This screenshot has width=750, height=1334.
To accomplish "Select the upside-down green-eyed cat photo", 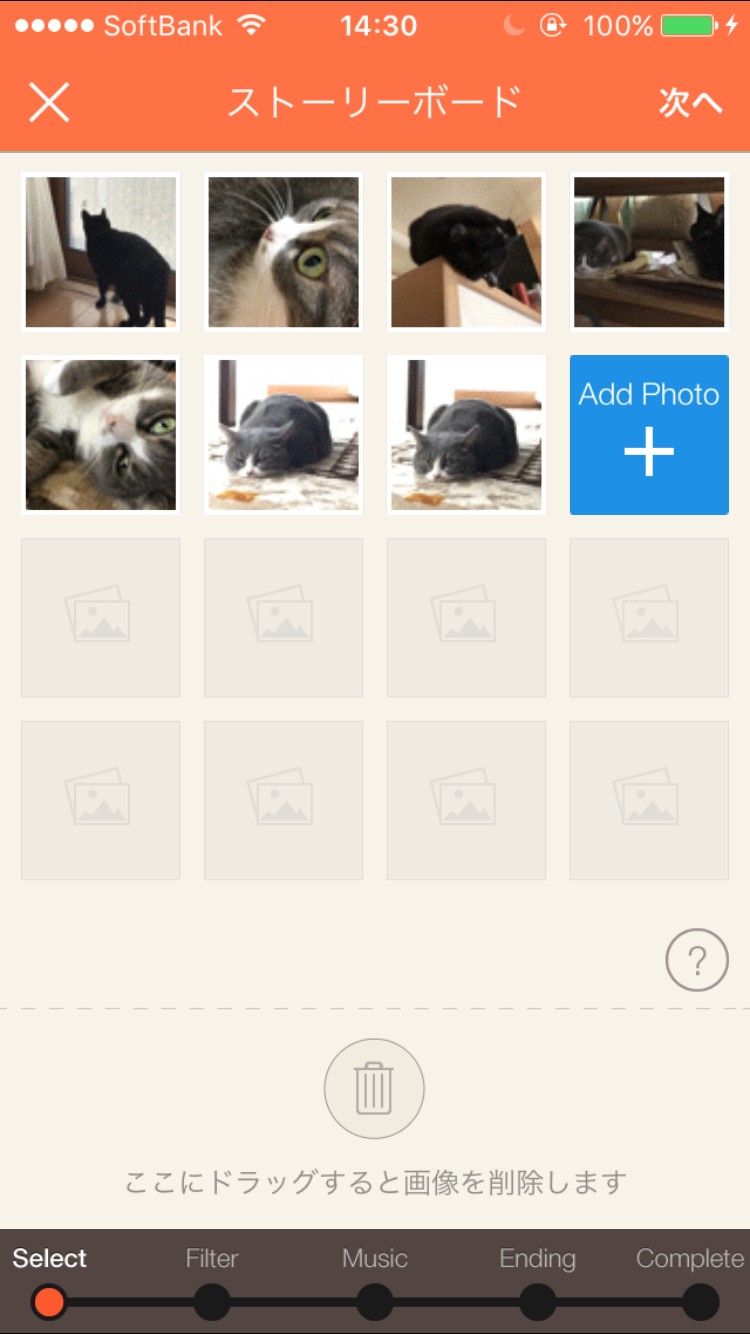I will pyautogui.click(x=101, y=435).
